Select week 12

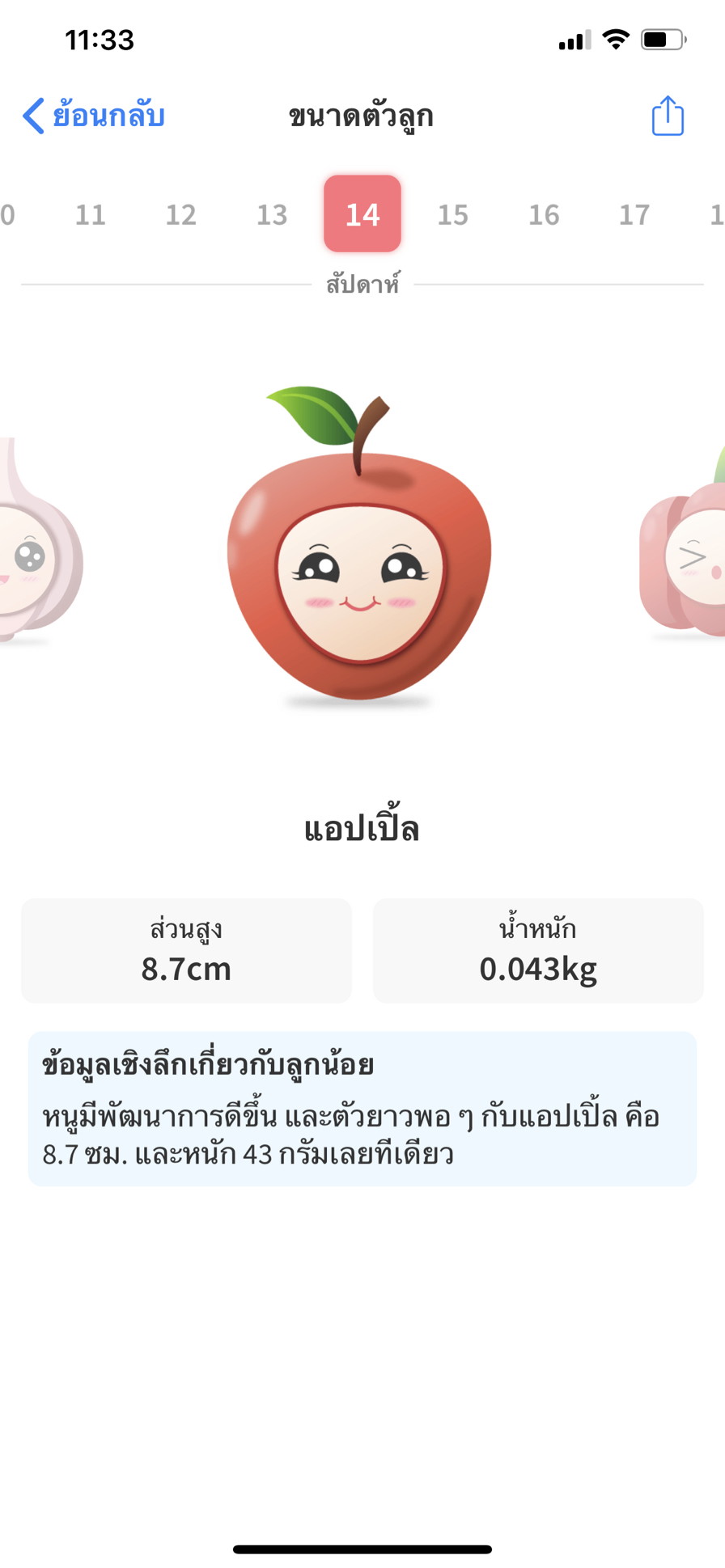tap(181, 214)
